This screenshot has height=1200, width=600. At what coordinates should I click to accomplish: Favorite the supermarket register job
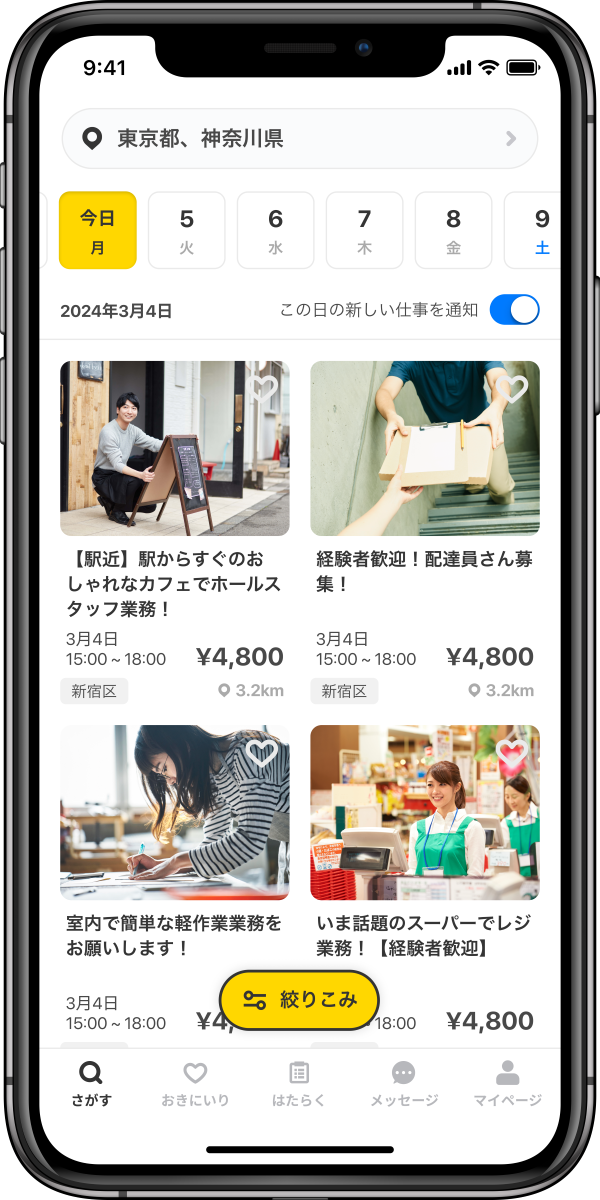pos(512,752)
